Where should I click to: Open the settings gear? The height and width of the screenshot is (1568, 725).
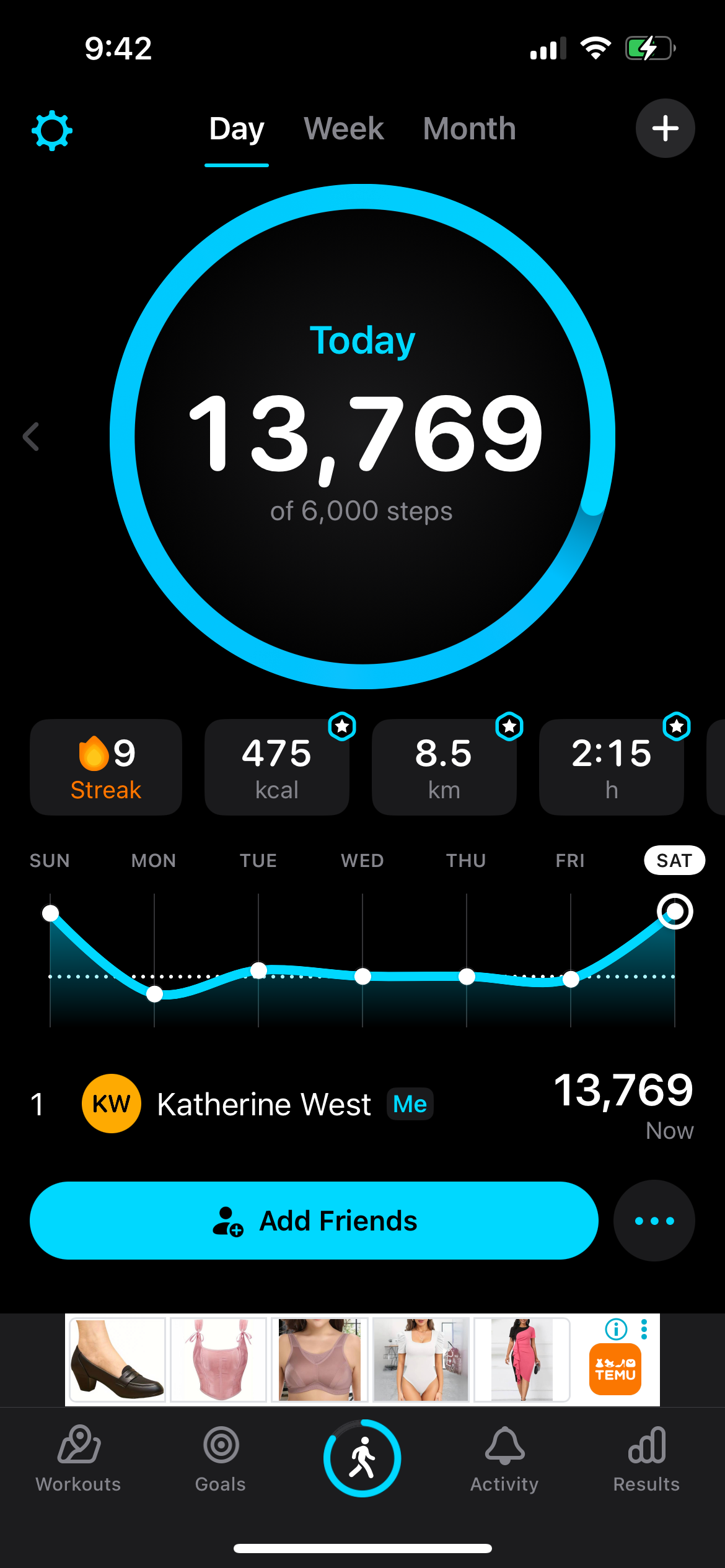click(x=52, y=130)
